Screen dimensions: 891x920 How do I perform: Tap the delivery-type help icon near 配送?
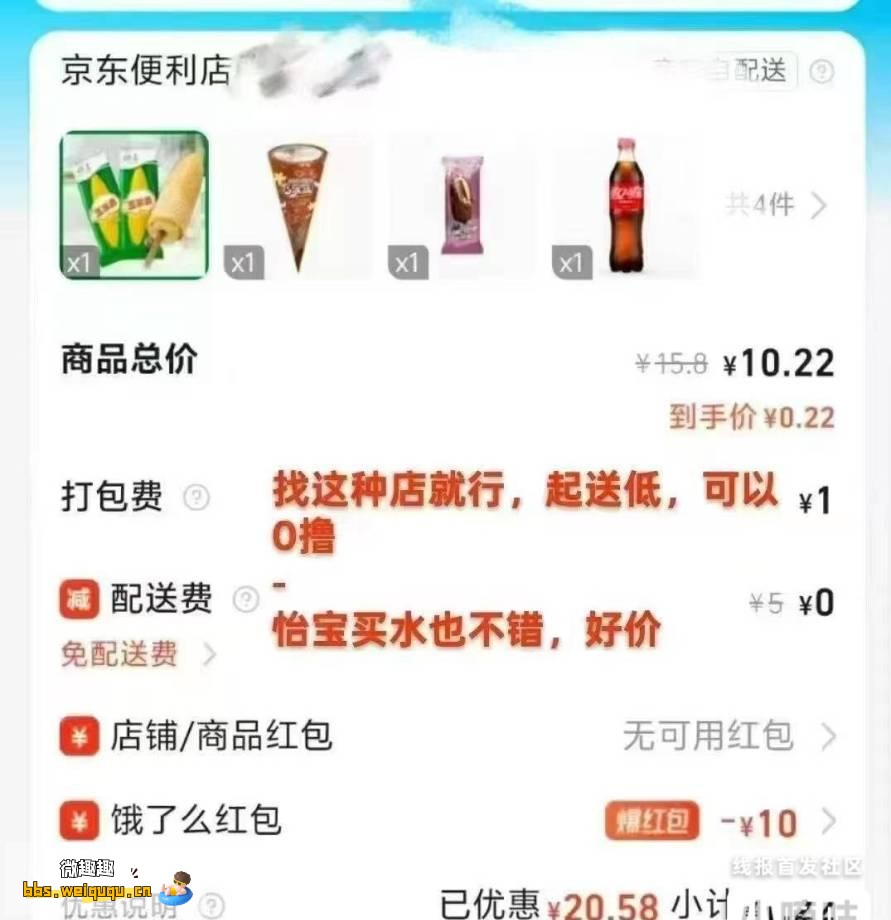[821, 71]
